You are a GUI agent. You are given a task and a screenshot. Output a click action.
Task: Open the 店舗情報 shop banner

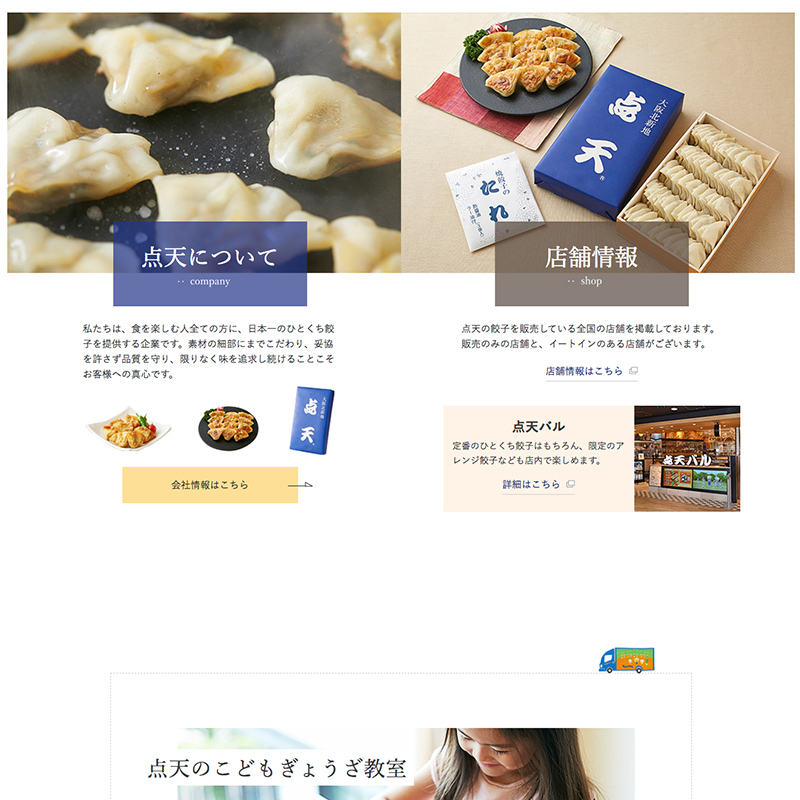(x=591, y=264)
